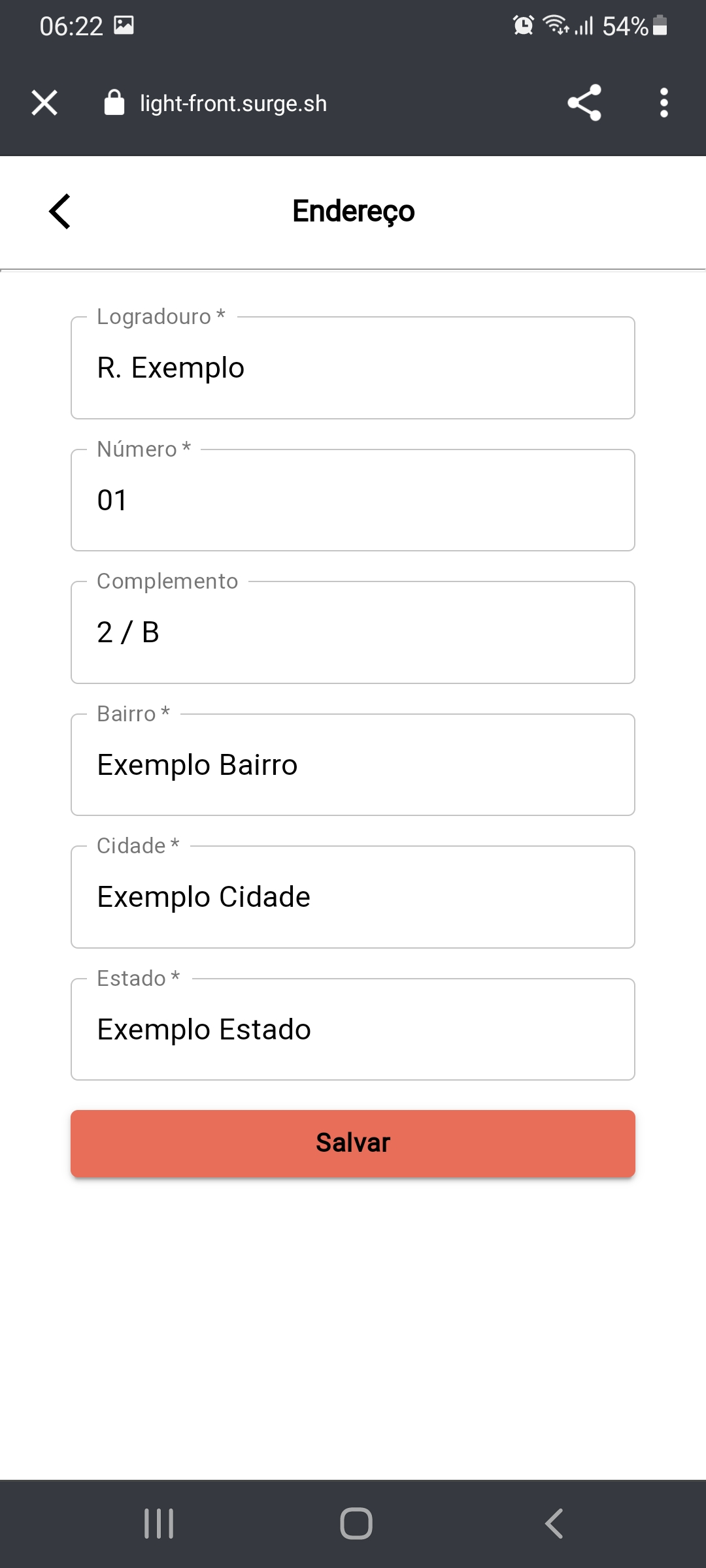Screen dimensions: 706x1568
Task: Tap the padlock icon beside the URL
Action: click(113, 102)
